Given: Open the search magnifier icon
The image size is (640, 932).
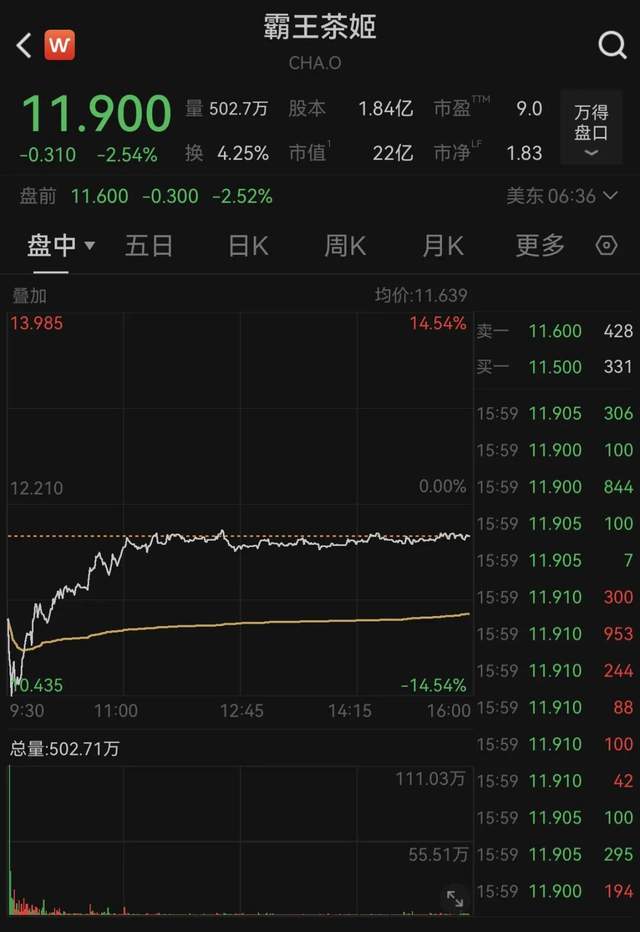Looking at the screenshot, I should (611, 45).
